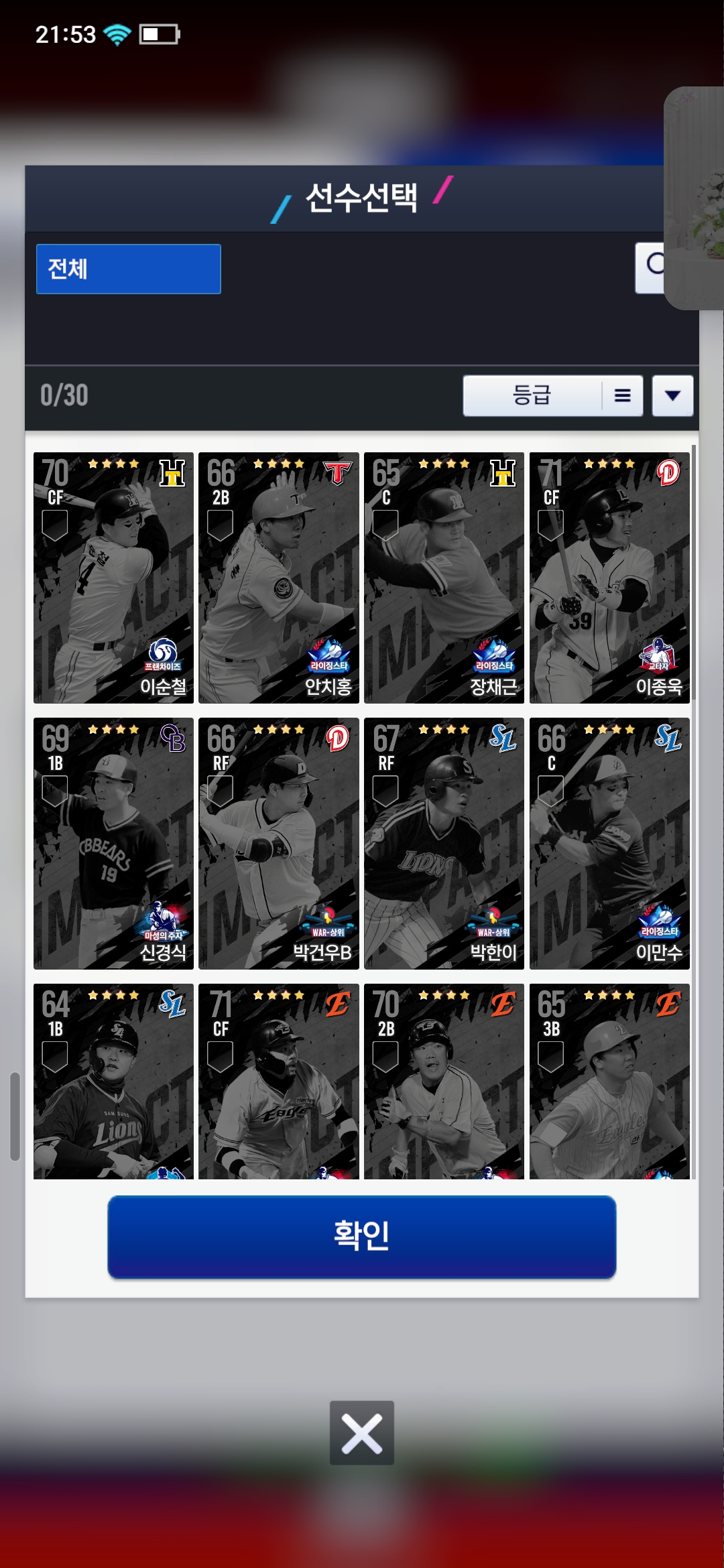Pick the 박한이 RF player card

pos(444,843)
